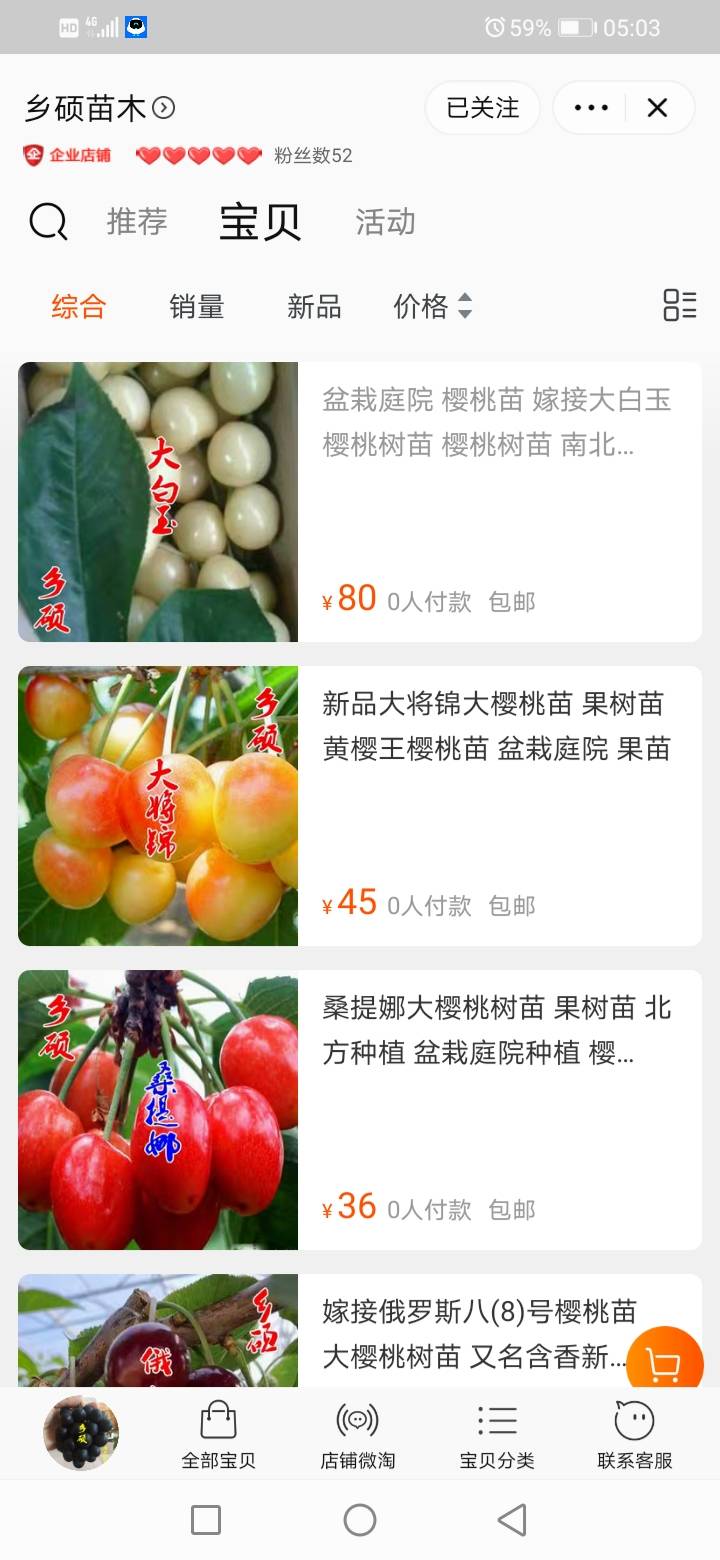Close the shop mini program

click(657, 108)
